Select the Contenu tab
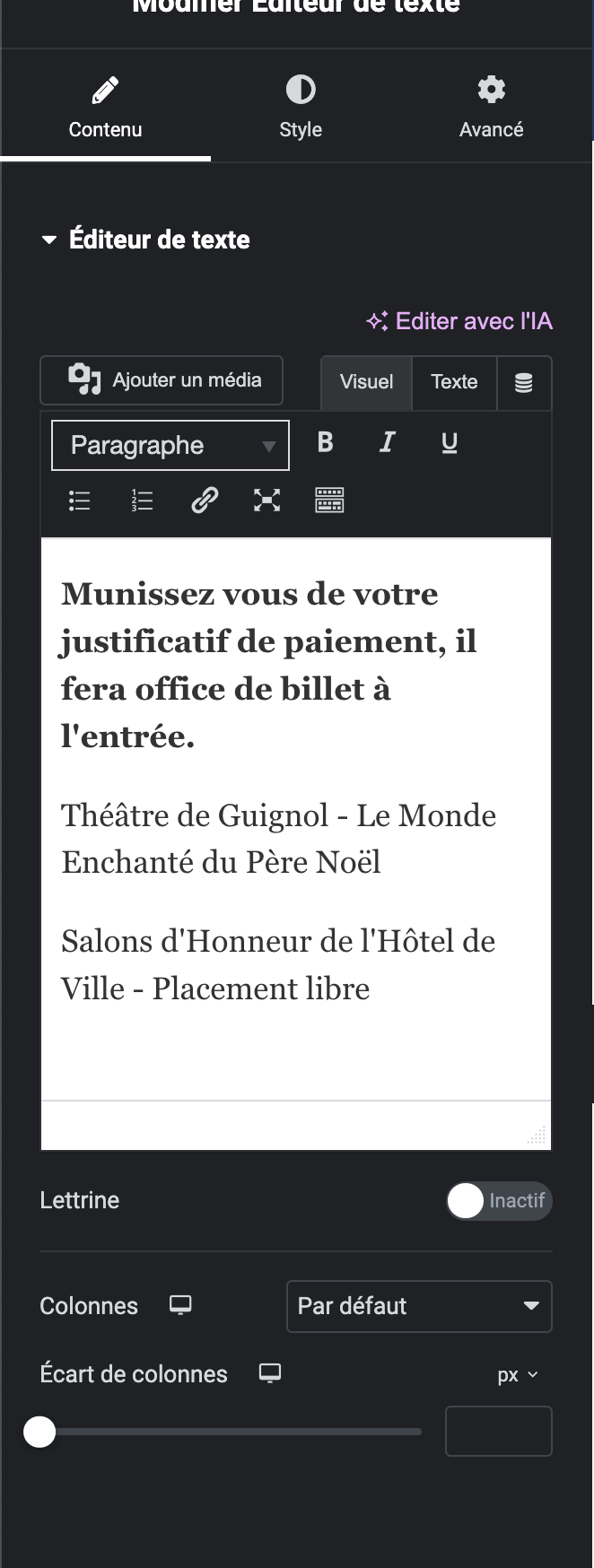The width and height of the screenshot is (594, 1568). 105,108
